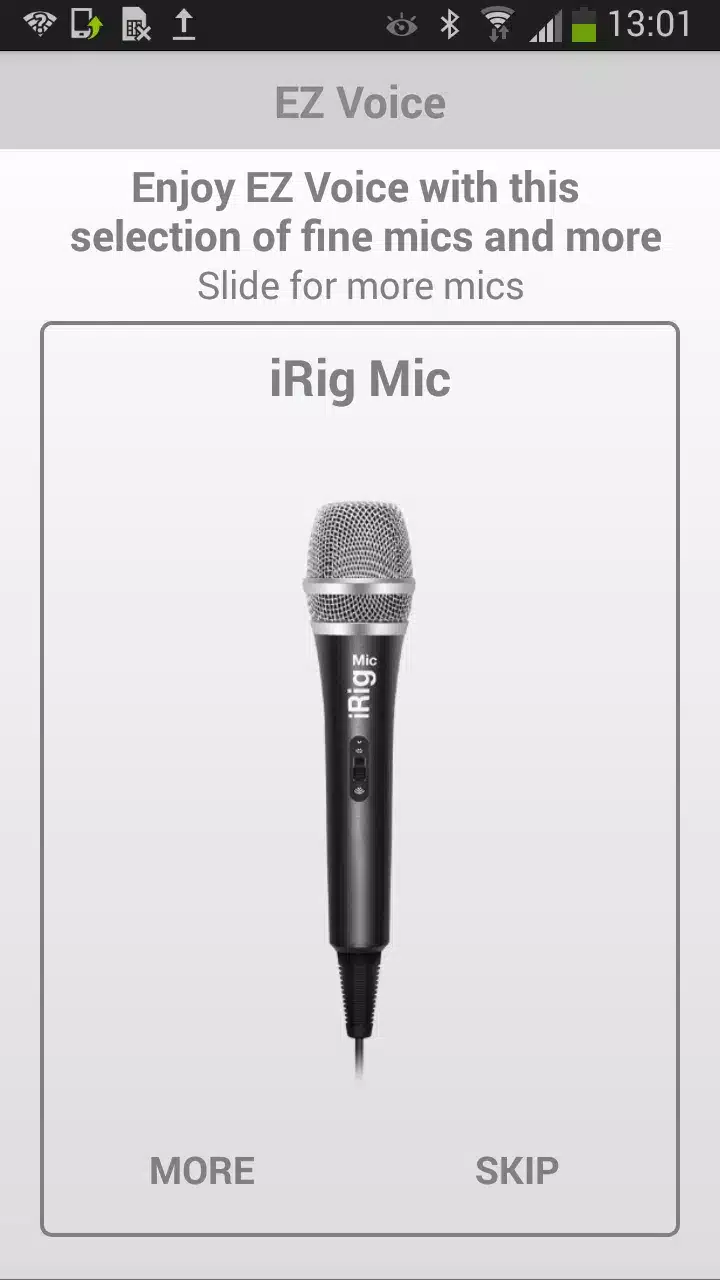This screenshot has height=1280, width=720.
Task: Tap the gain switch on the microphone body
Action: pyautogui.click(x=362, y=770)
